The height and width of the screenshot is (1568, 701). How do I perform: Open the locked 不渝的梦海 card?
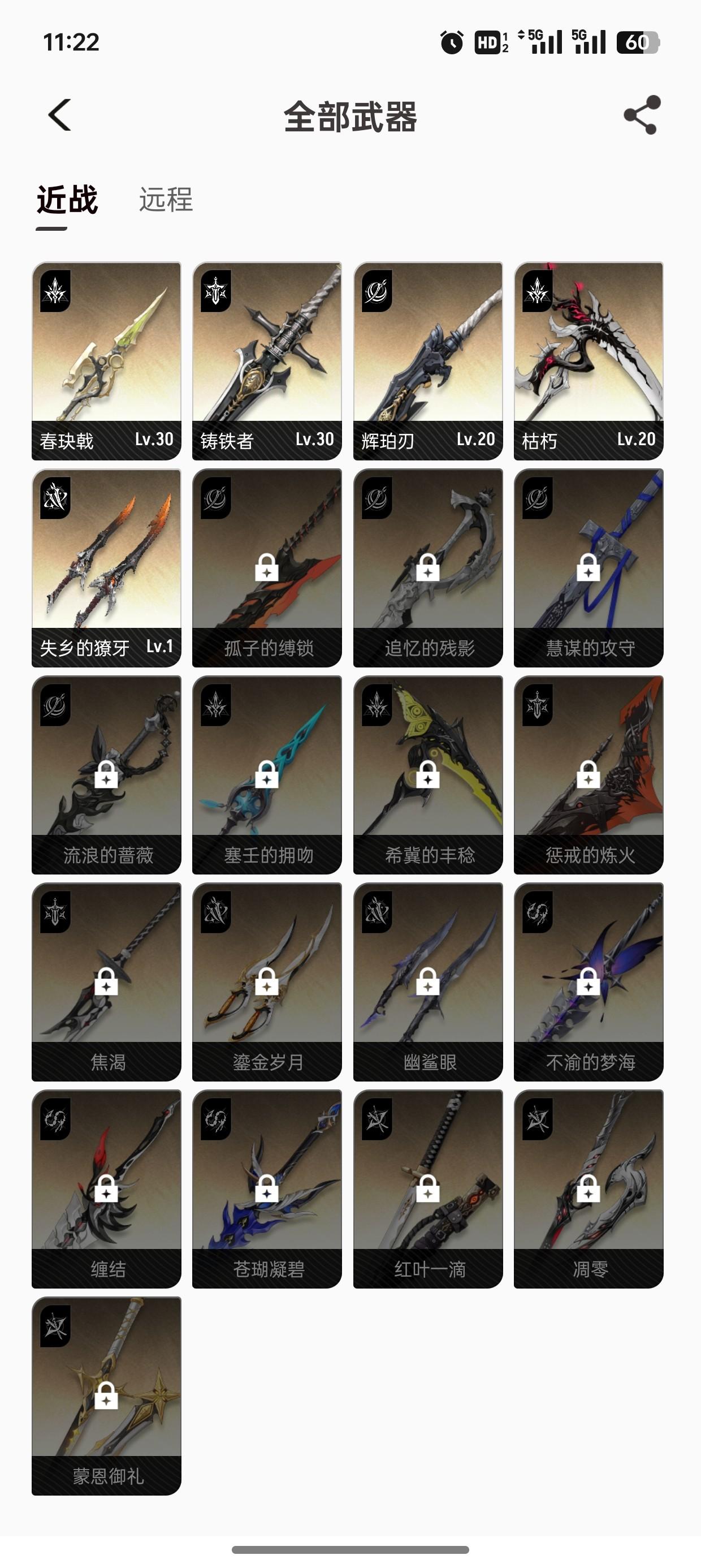589,981
